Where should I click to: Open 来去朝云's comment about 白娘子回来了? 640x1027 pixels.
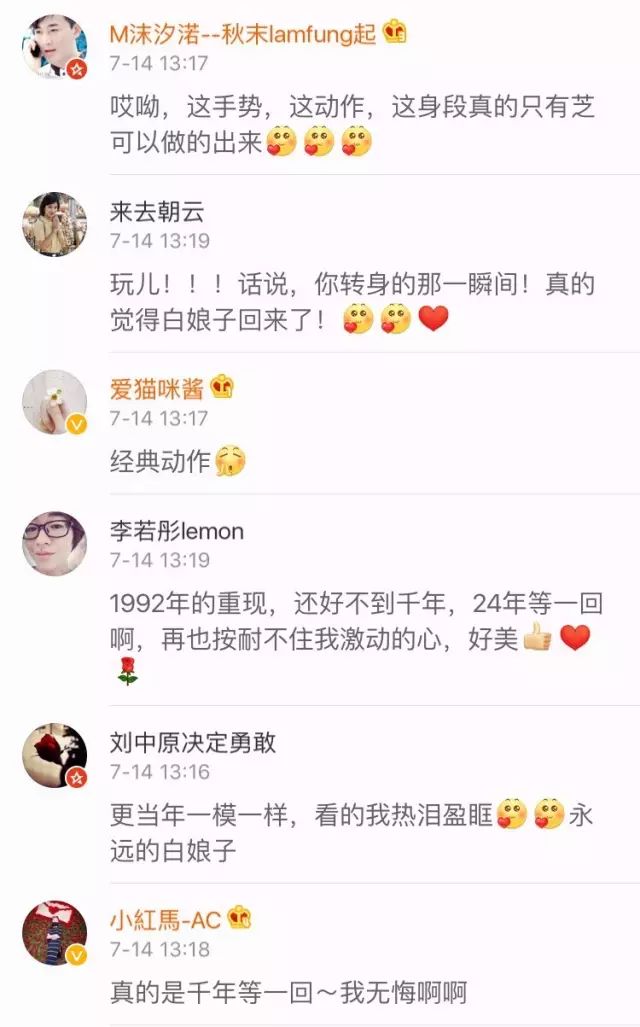pos(351,301)
